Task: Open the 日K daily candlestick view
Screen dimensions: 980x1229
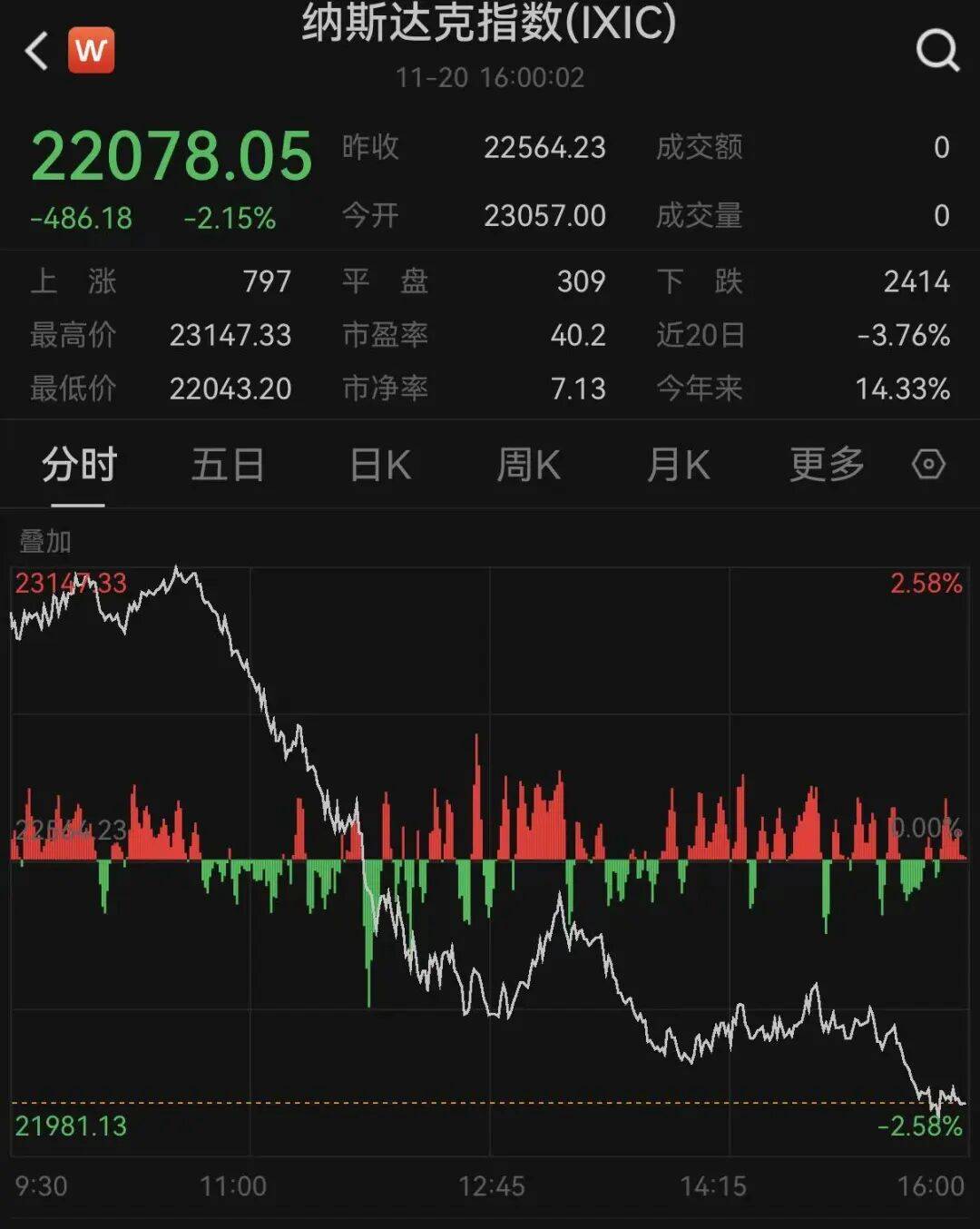Action: [378, 464]
